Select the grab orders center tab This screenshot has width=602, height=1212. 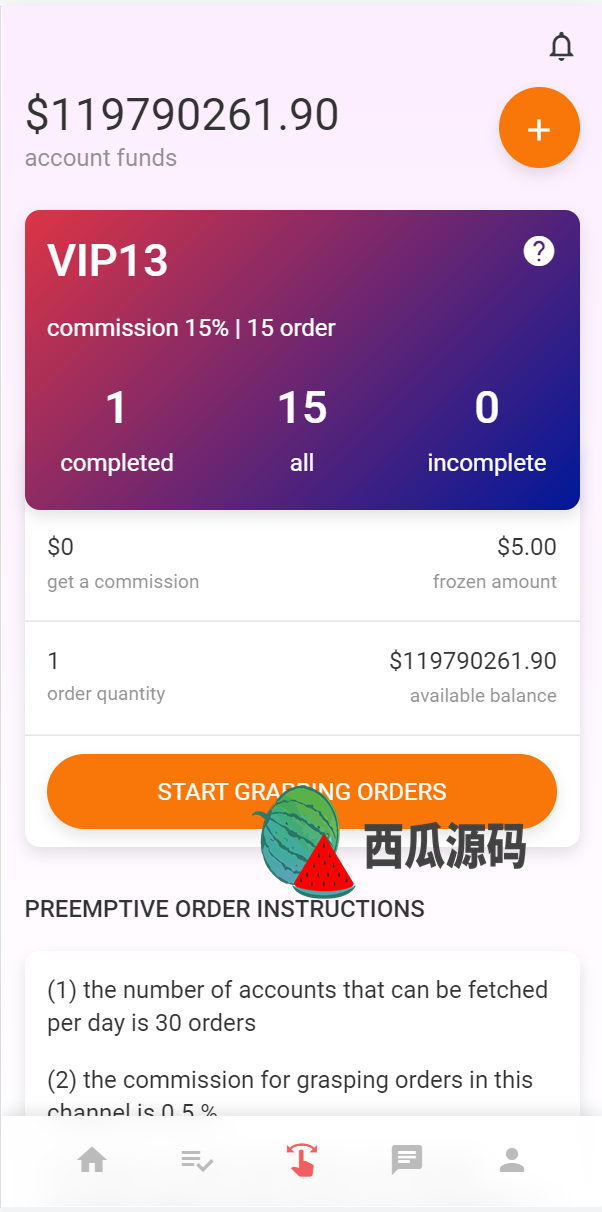[x=301, y=1160]
